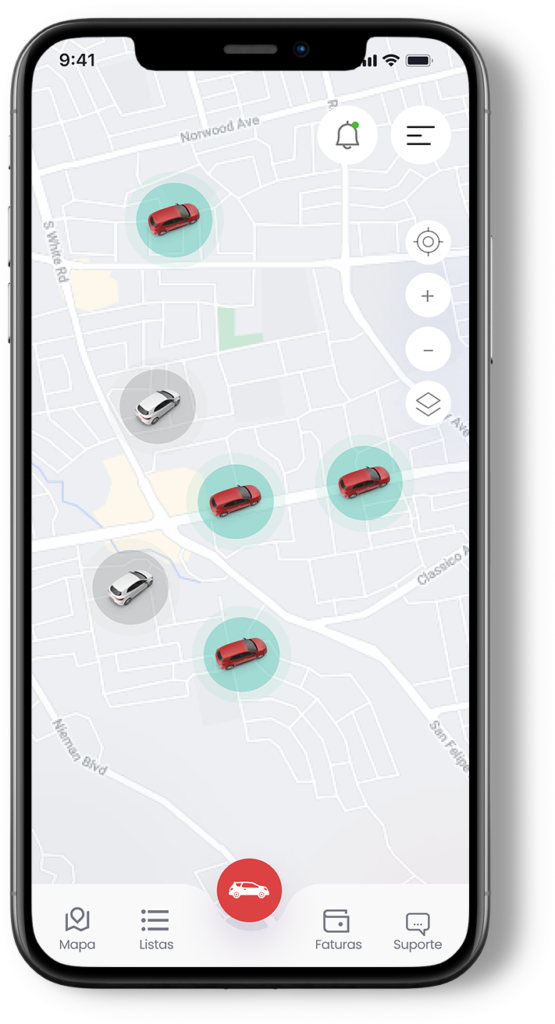Switch to the Listas tab
This screenshot has height=1024, width=555.
(156, 929)
